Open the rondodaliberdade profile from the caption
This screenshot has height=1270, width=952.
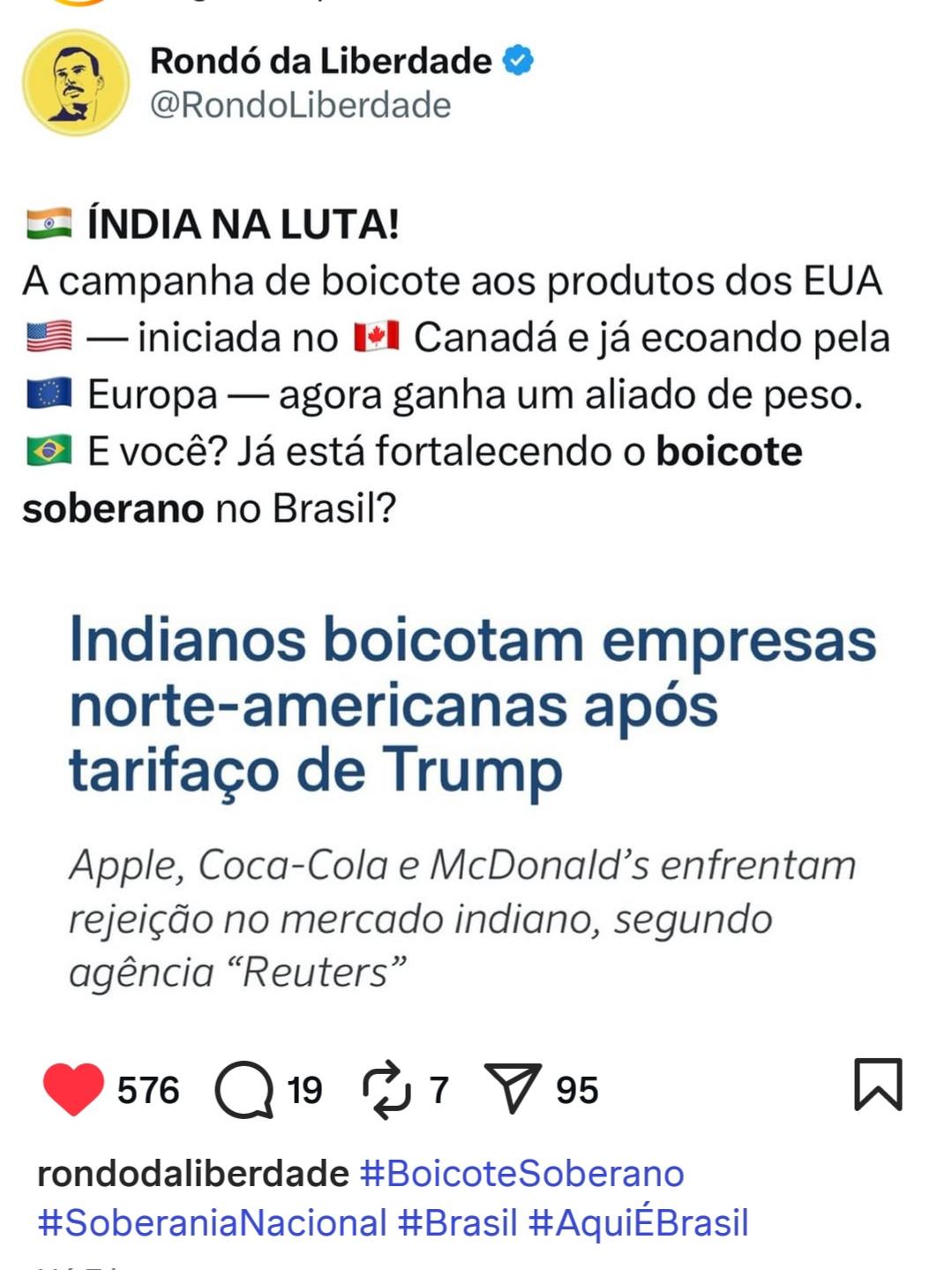[x=193, y=1174]
